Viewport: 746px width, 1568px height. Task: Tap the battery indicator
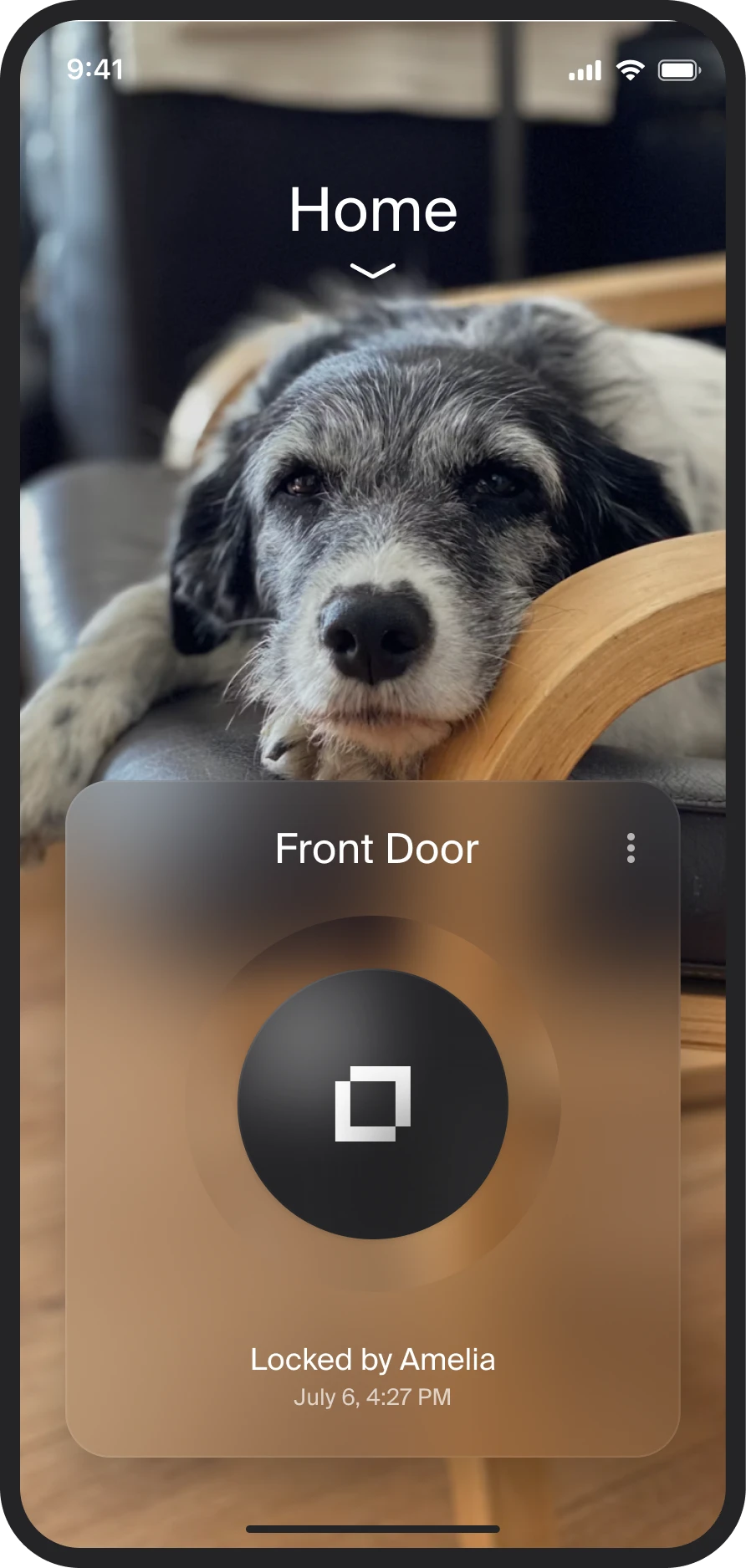[x=679, y=70]
